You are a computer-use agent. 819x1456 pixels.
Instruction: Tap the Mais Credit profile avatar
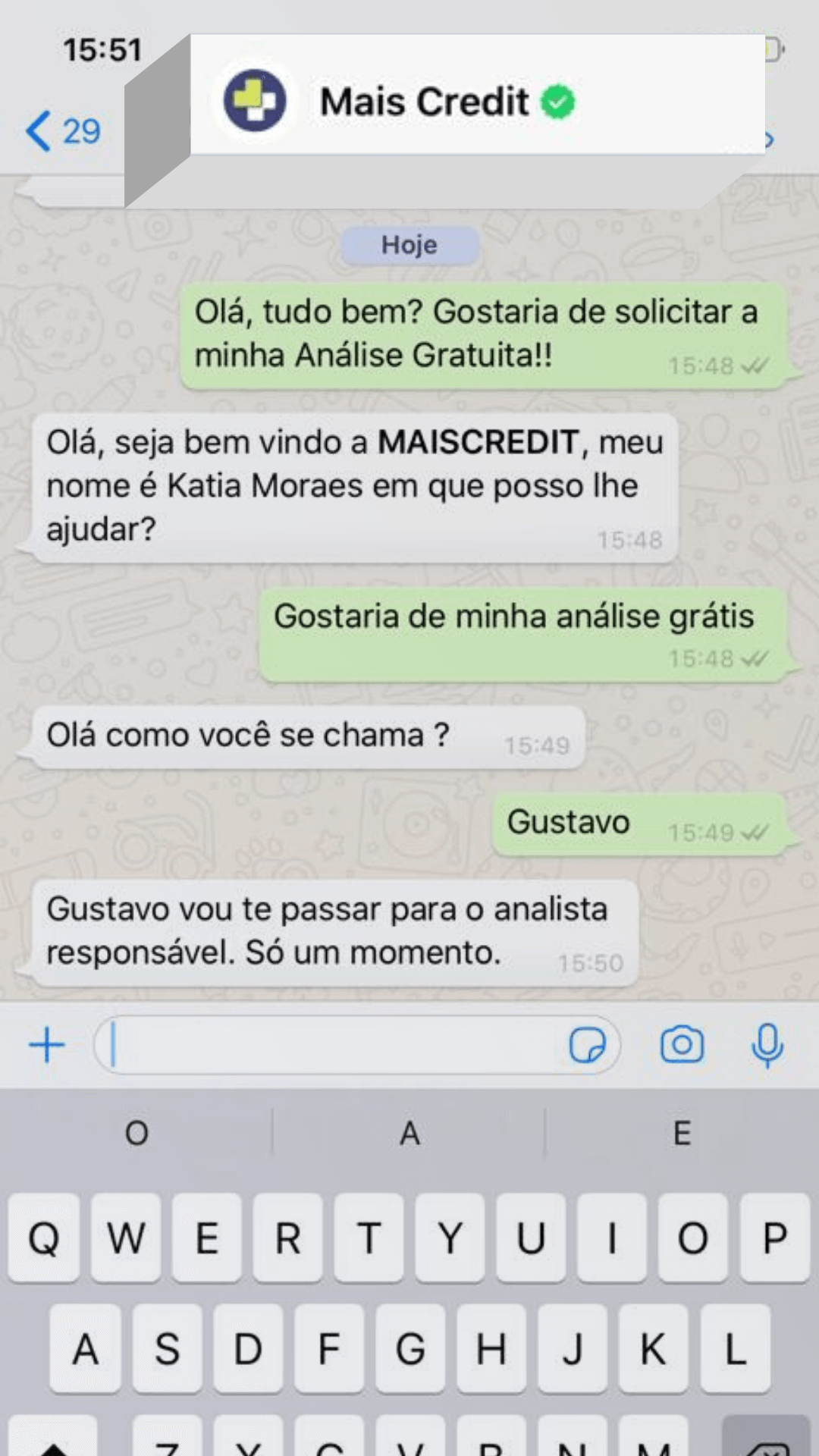[255, 100]
